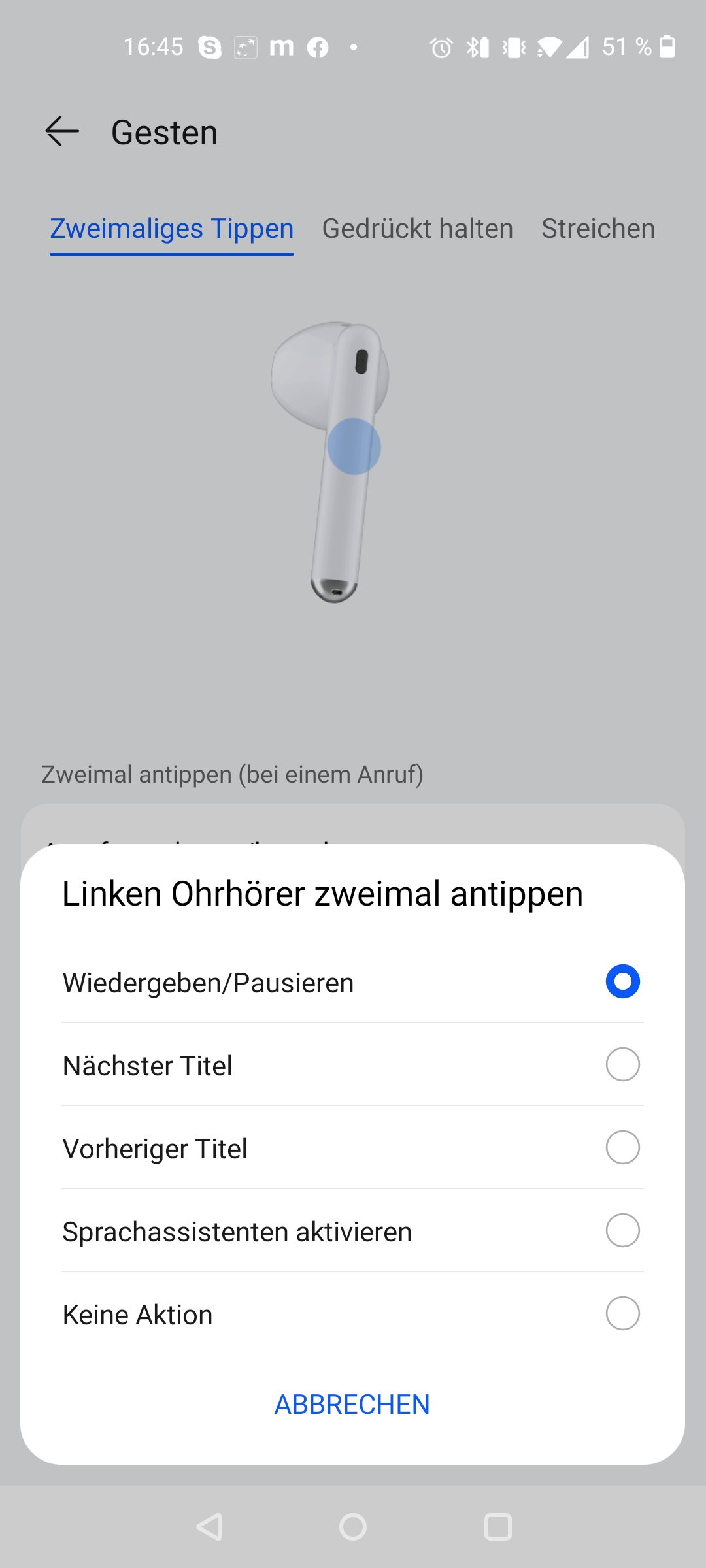Image resolution: width=706 pixels, height=1568 pixels.
Task: Pick Sprachassistenten aktivieren option
Action: (x=622, y=1230)
